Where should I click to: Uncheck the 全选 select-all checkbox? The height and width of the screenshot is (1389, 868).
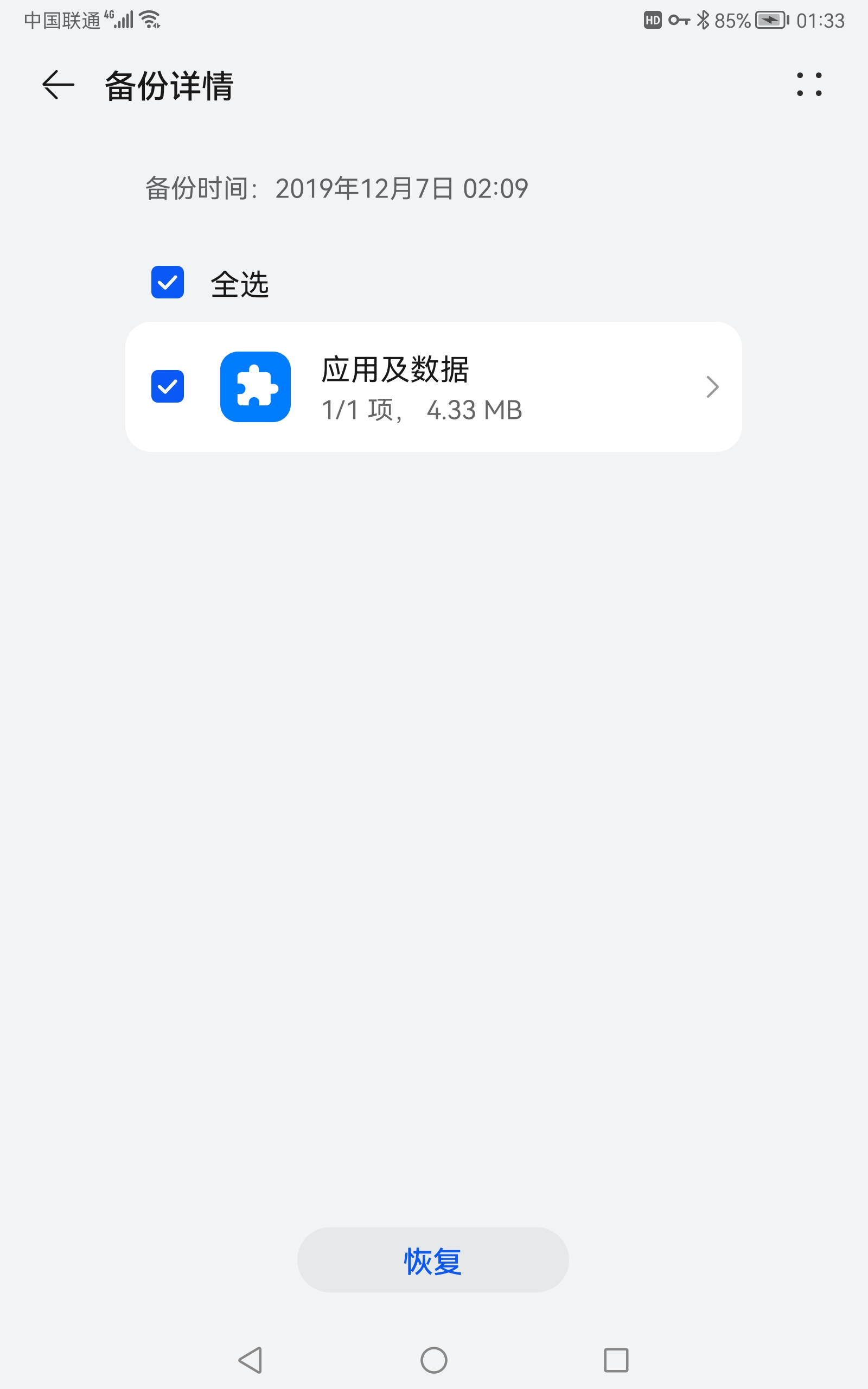point(168,282)
